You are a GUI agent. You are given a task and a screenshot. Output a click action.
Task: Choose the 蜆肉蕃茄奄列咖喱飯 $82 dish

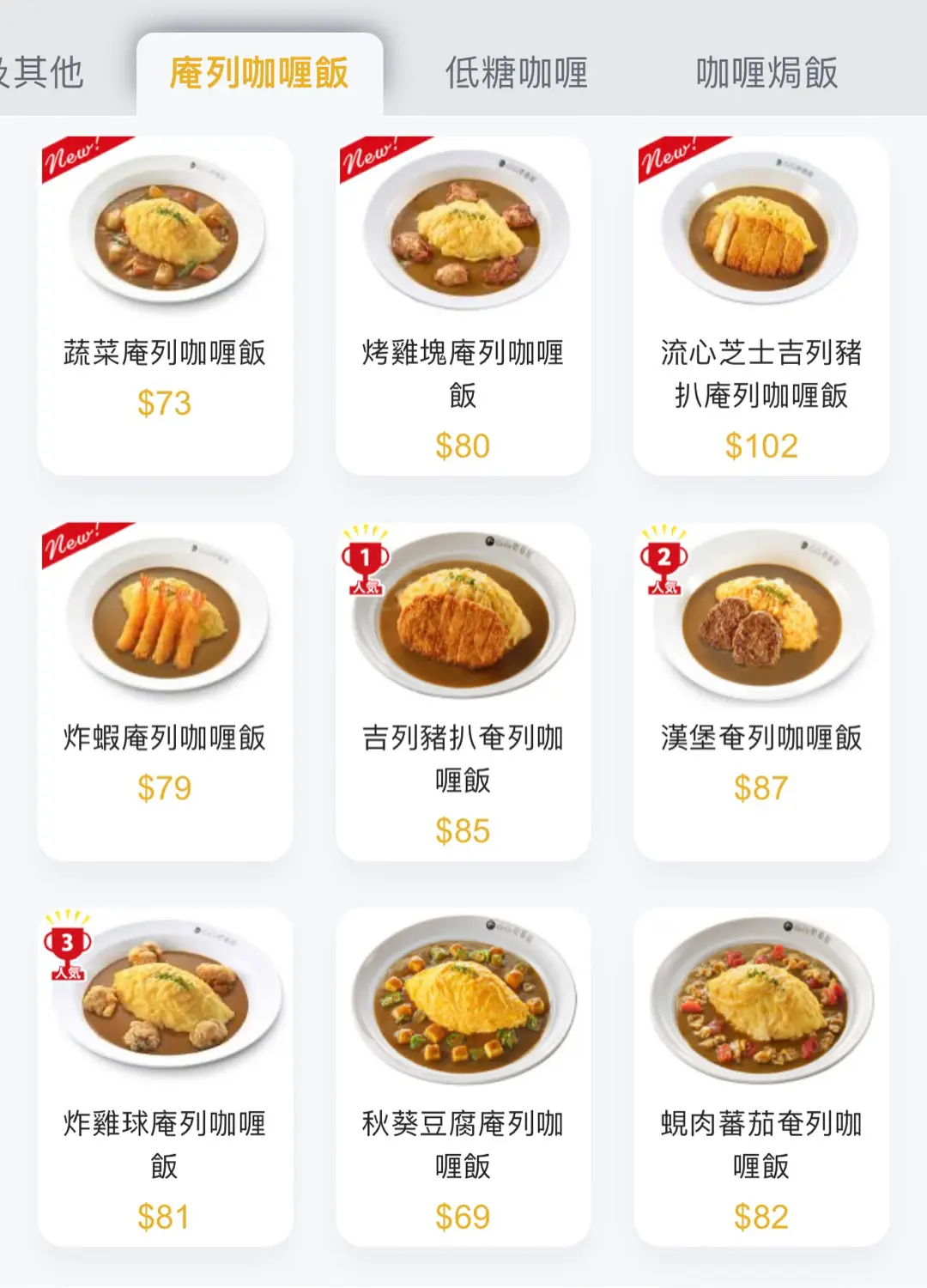coord(760,1077)
